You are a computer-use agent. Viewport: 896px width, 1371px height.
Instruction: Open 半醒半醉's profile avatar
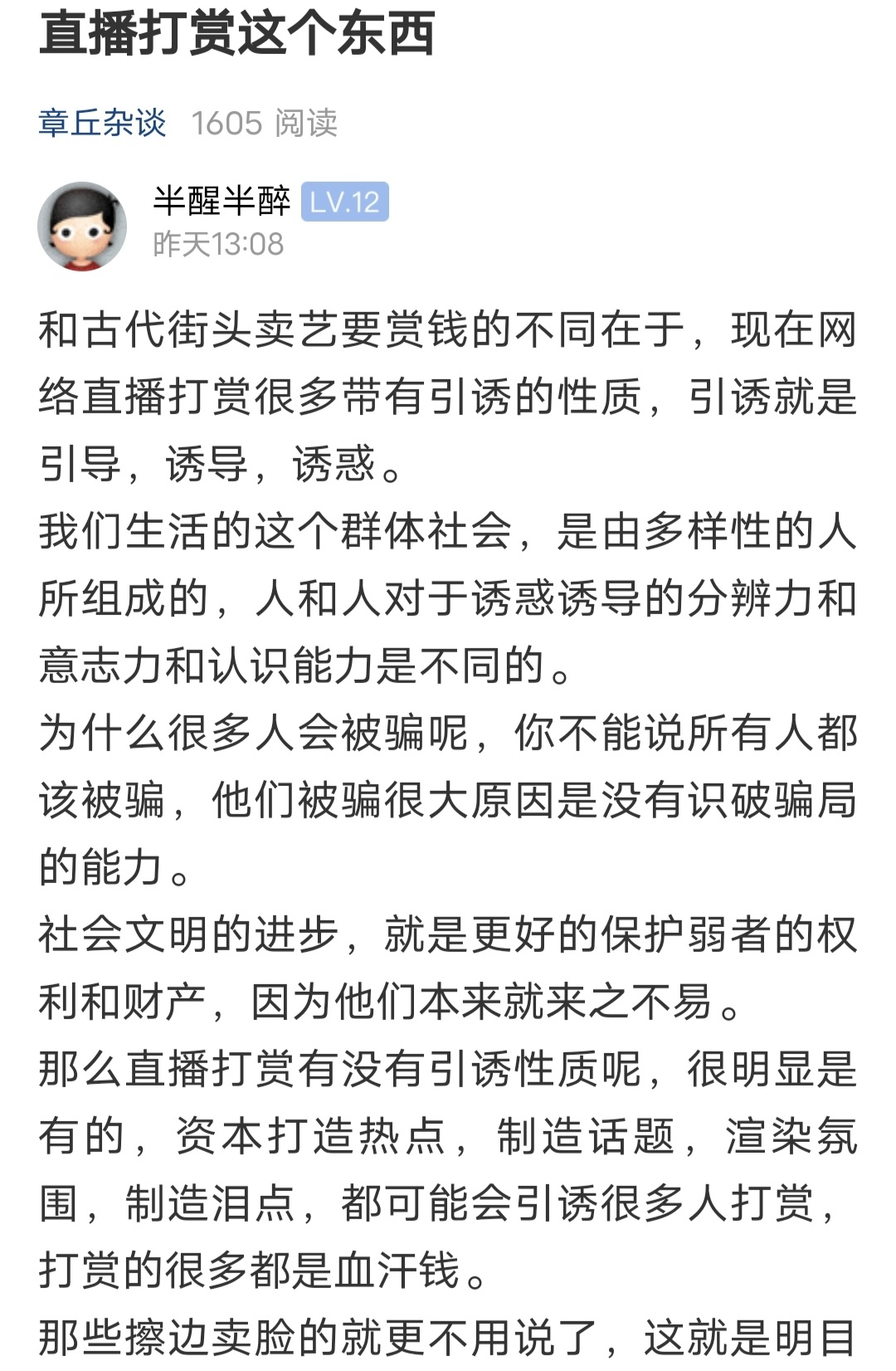[x=81, y=227]
